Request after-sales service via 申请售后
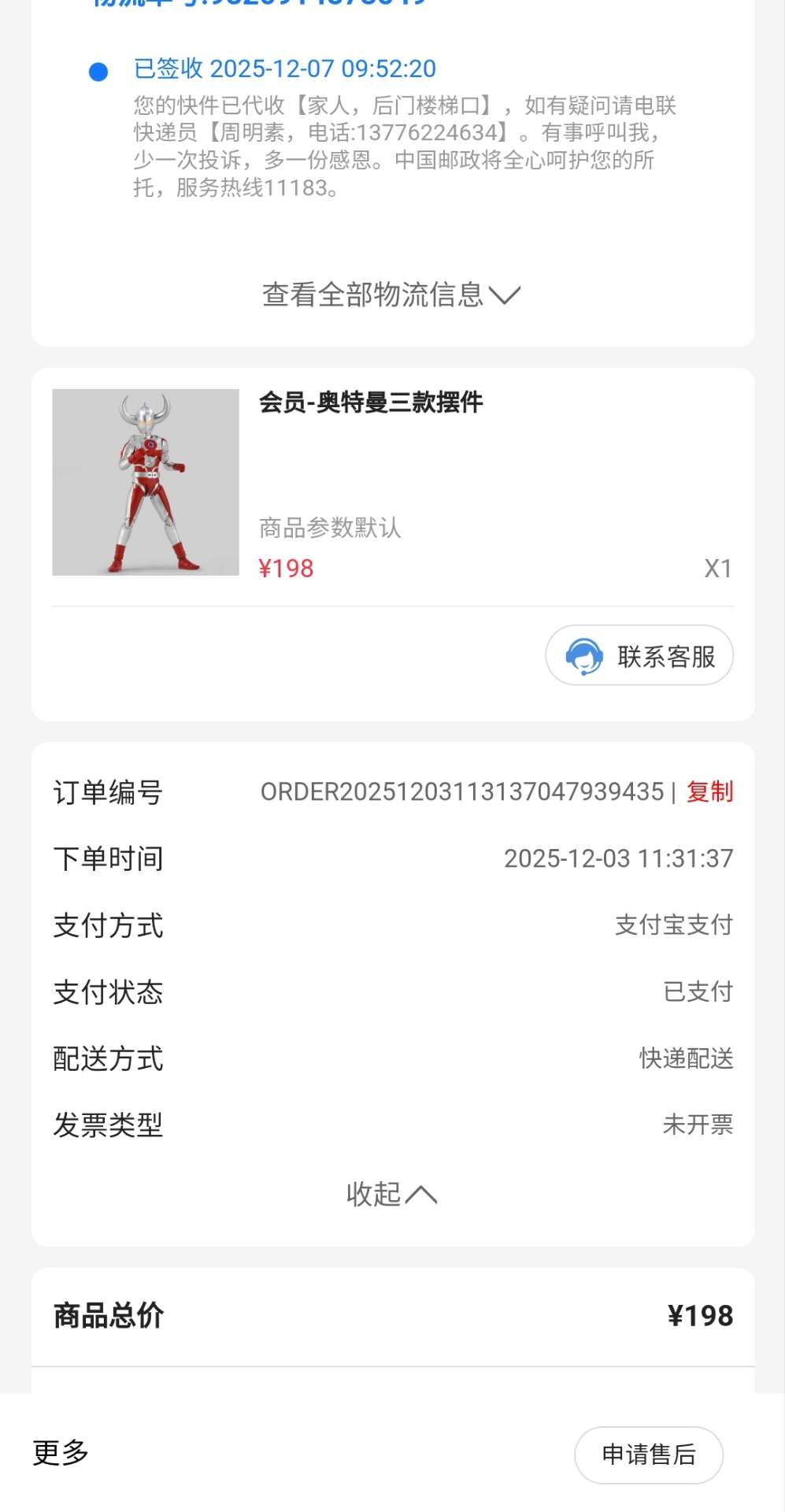This screenshot has height=1512, width=785. (x=648, y=1455)
